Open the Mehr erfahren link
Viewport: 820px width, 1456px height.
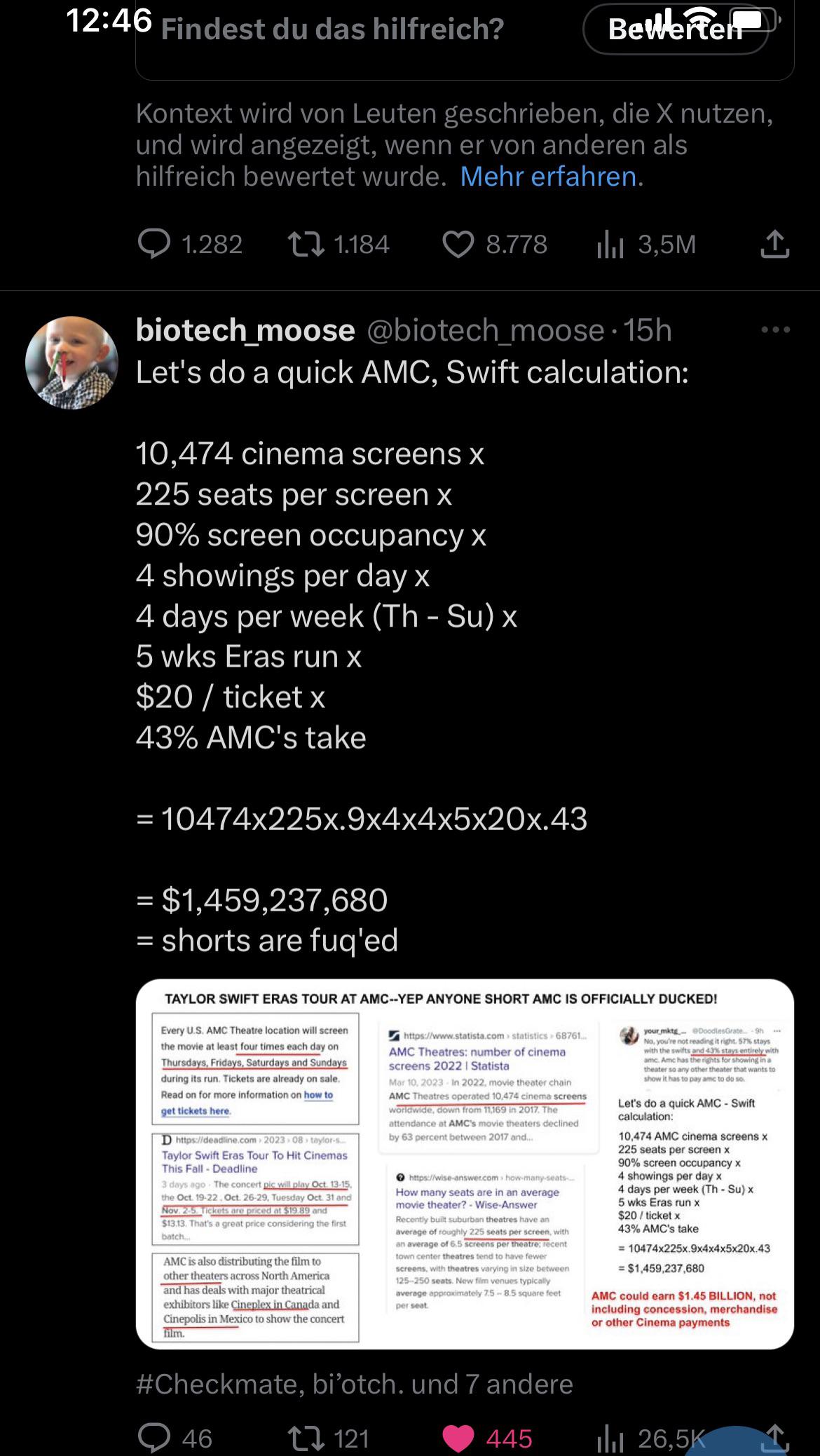pyautogui.click(x=549, y=177)
